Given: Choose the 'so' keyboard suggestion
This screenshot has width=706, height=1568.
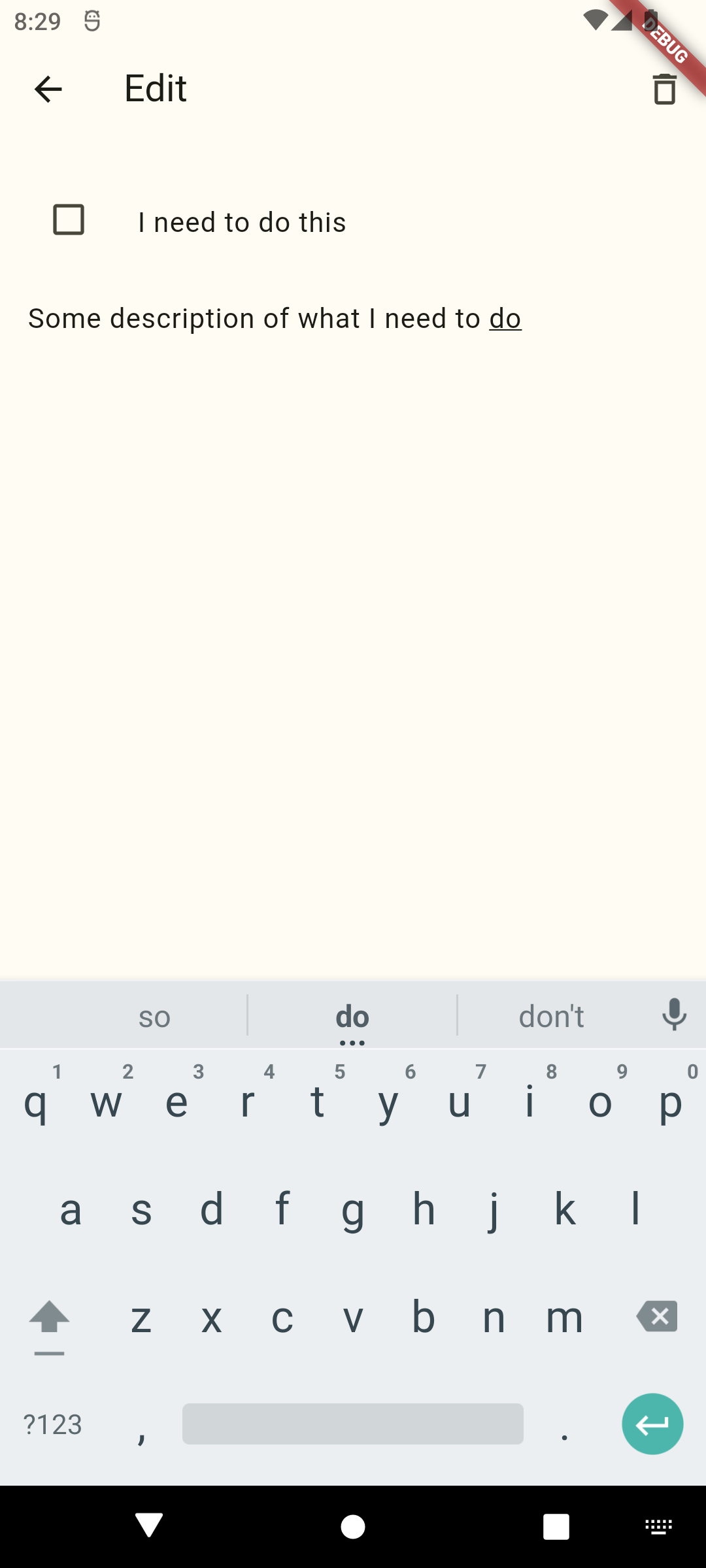Looking at the screenshot, I should pyautogui.click(x=154, y=1017).
